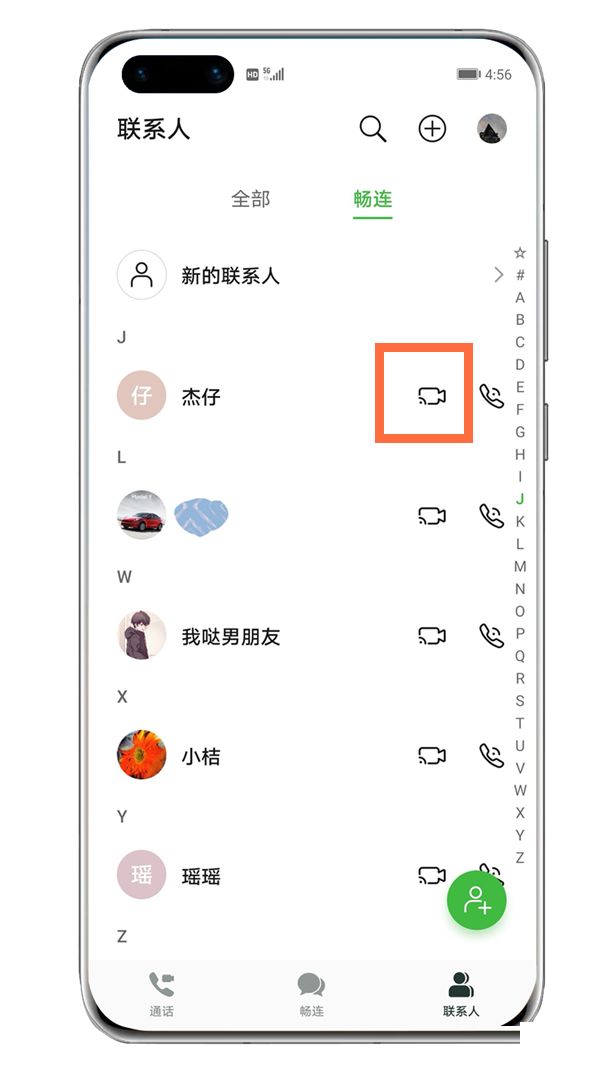This screenshot has width=600, height=1089.
Task: Tap the plus add icon
Action: point(432,129)
